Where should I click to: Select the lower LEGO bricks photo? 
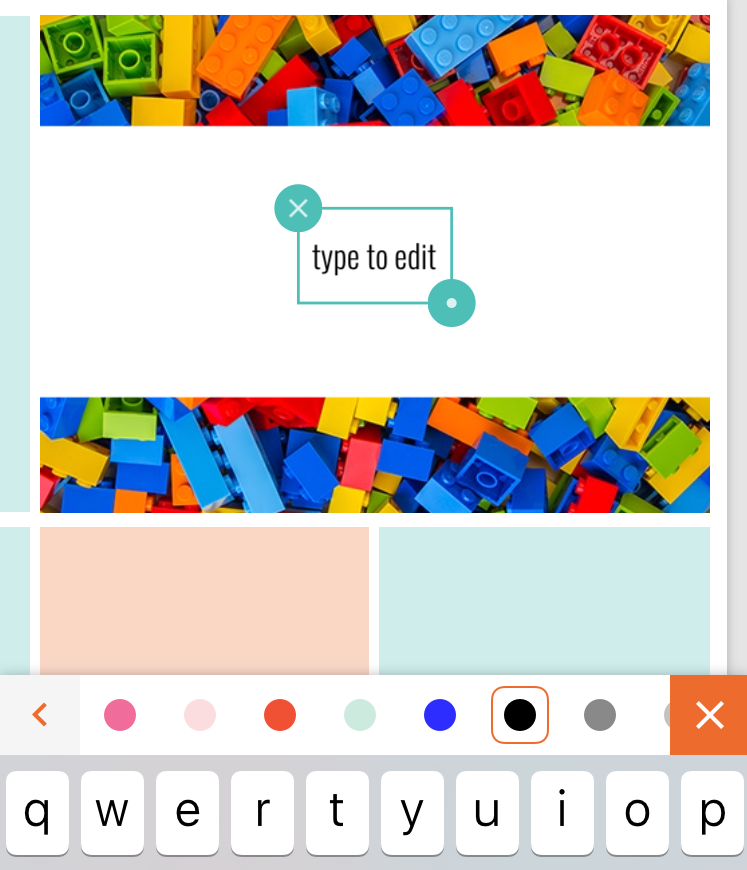coord(375,455)
